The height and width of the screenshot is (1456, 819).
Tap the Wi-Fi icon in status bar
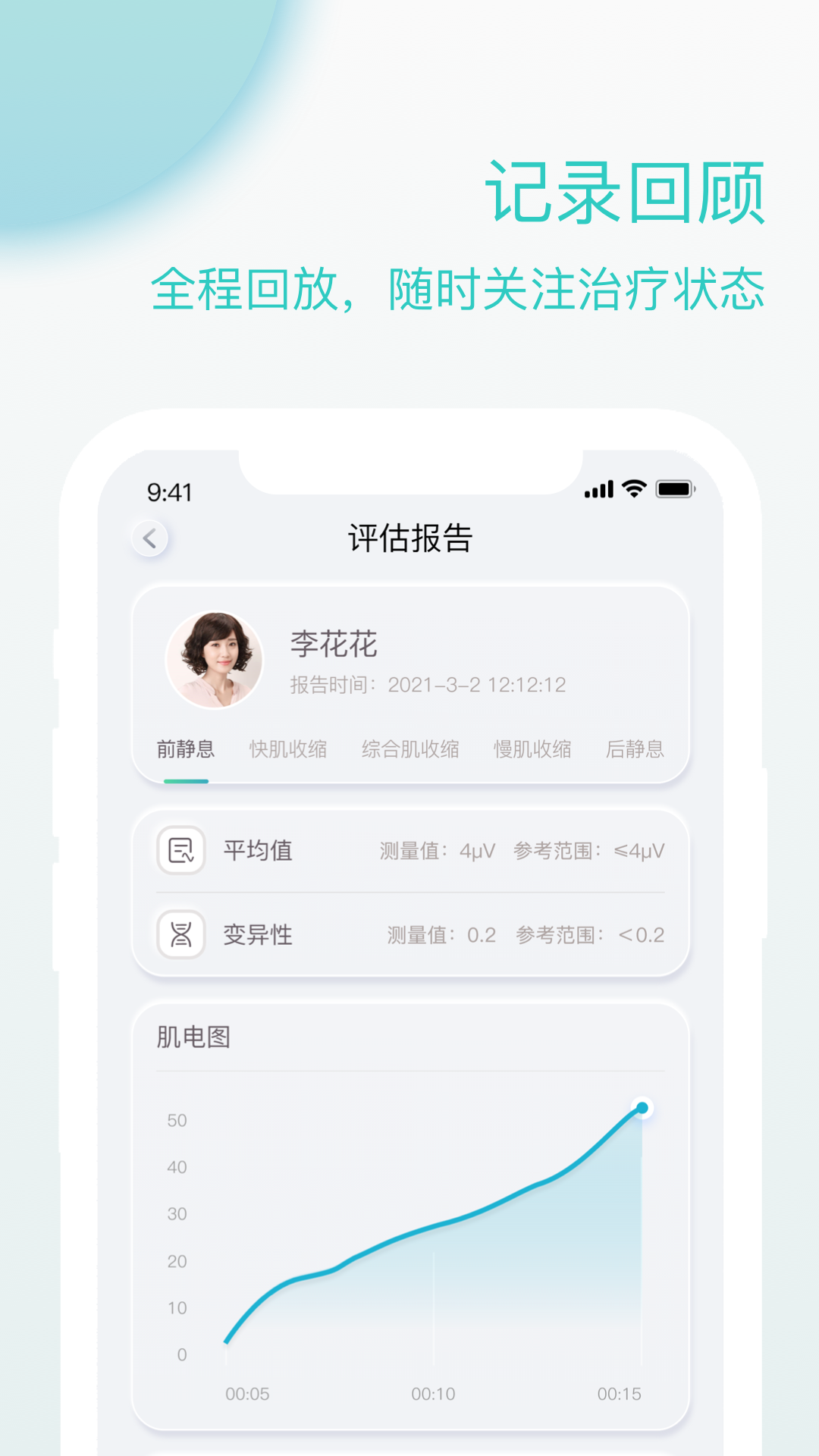tap(635, 490)
